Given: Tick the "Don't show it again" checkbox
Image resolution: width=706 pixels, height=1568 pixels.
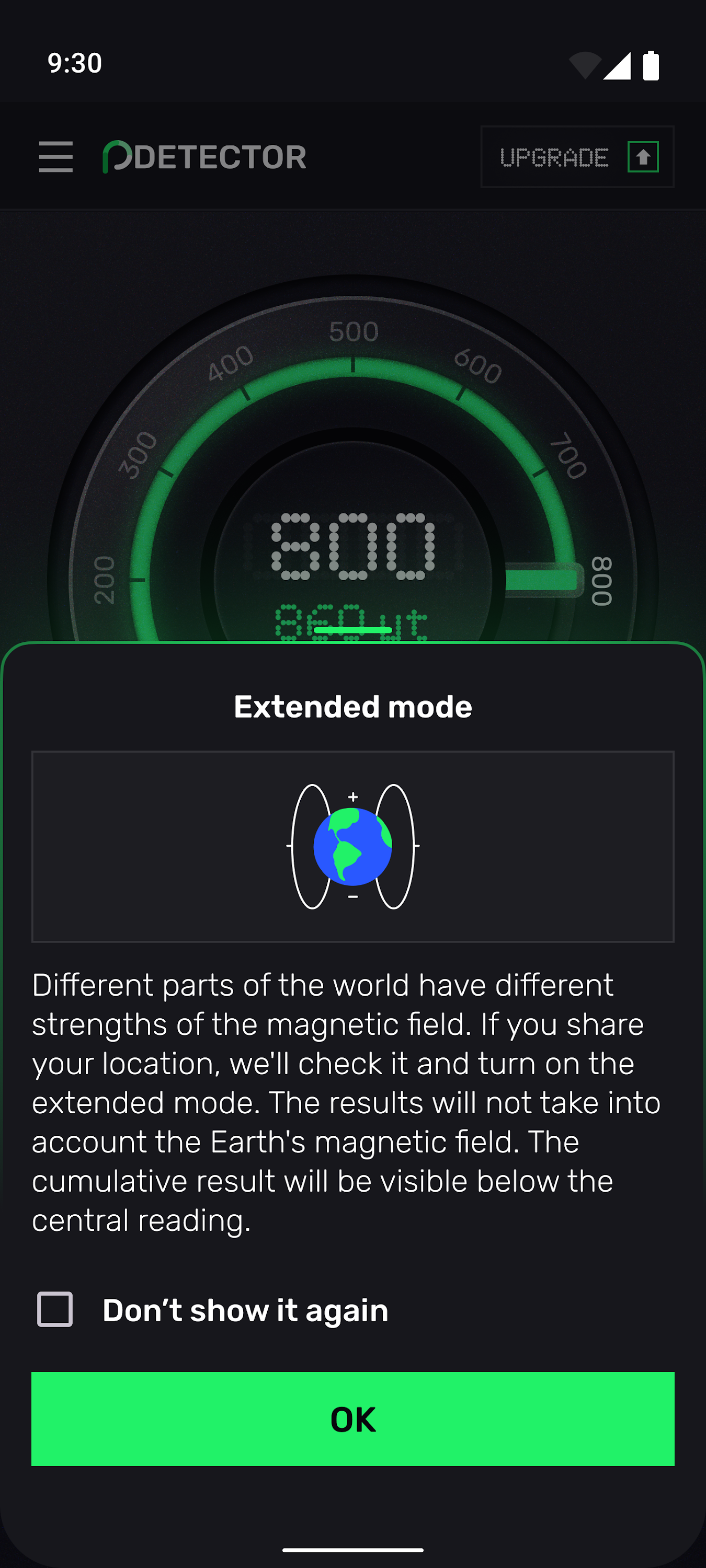Looking at the screenshot, I should [55, 1309].
